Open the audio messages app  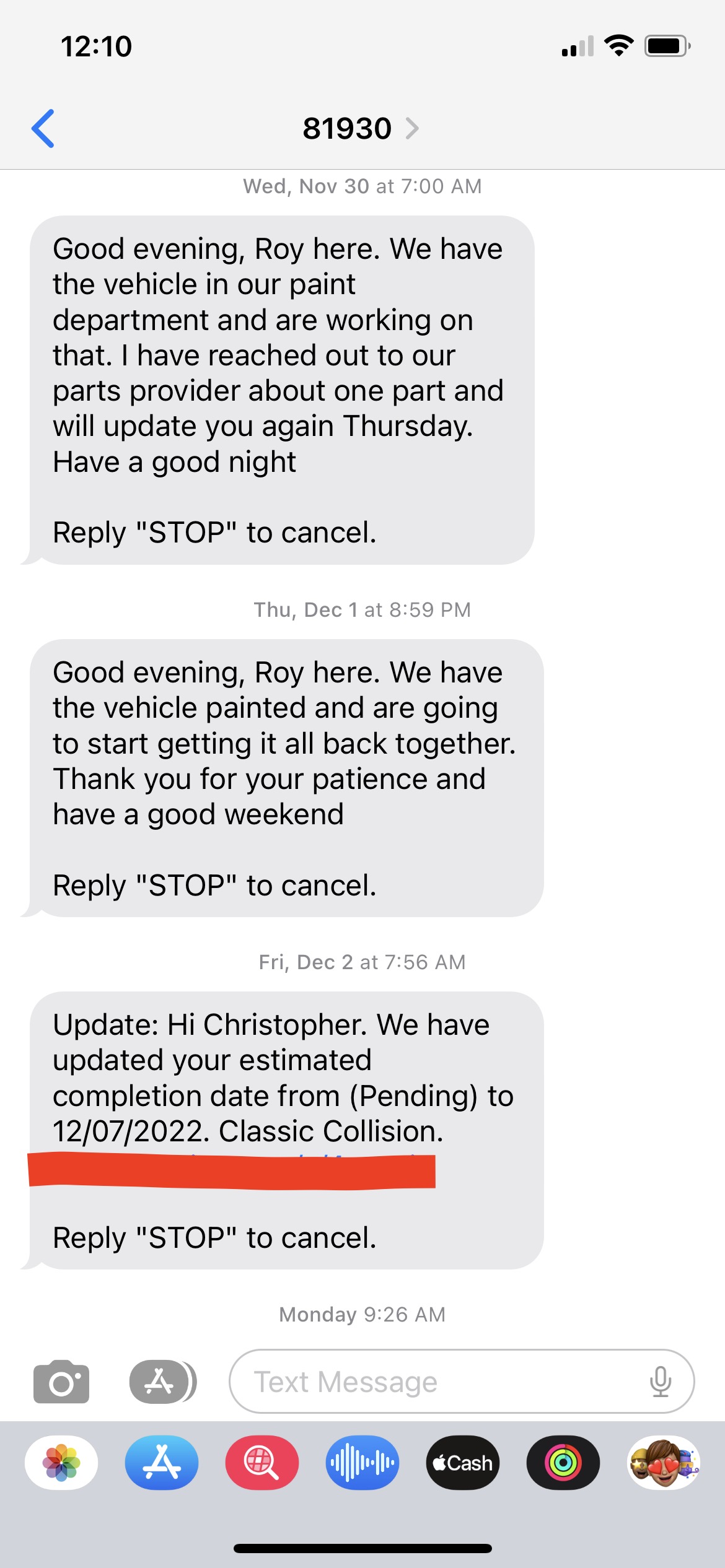pyautogui.click(x=362, y=1463)
